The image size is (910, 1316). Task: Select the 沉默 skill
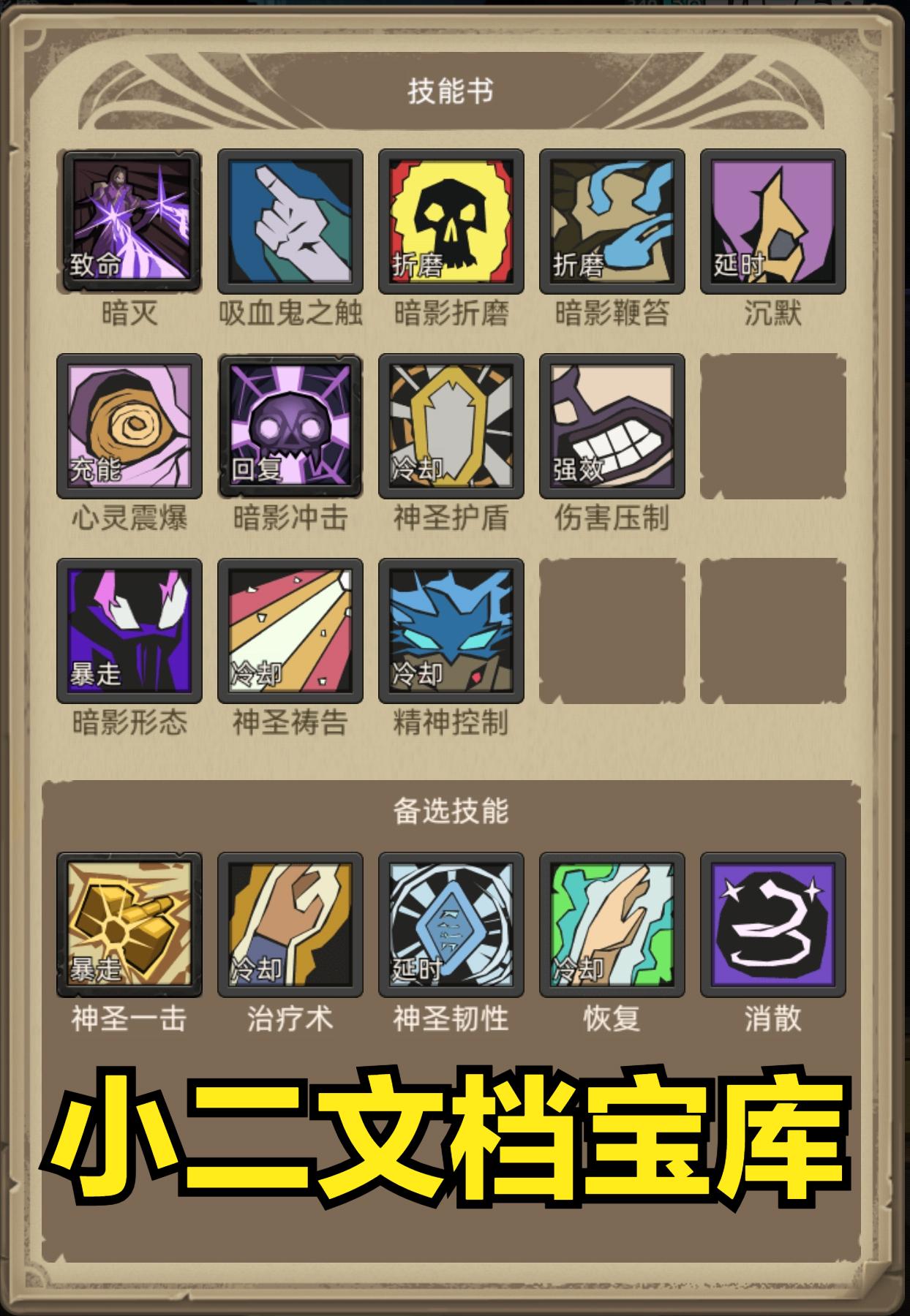(772, 221)
